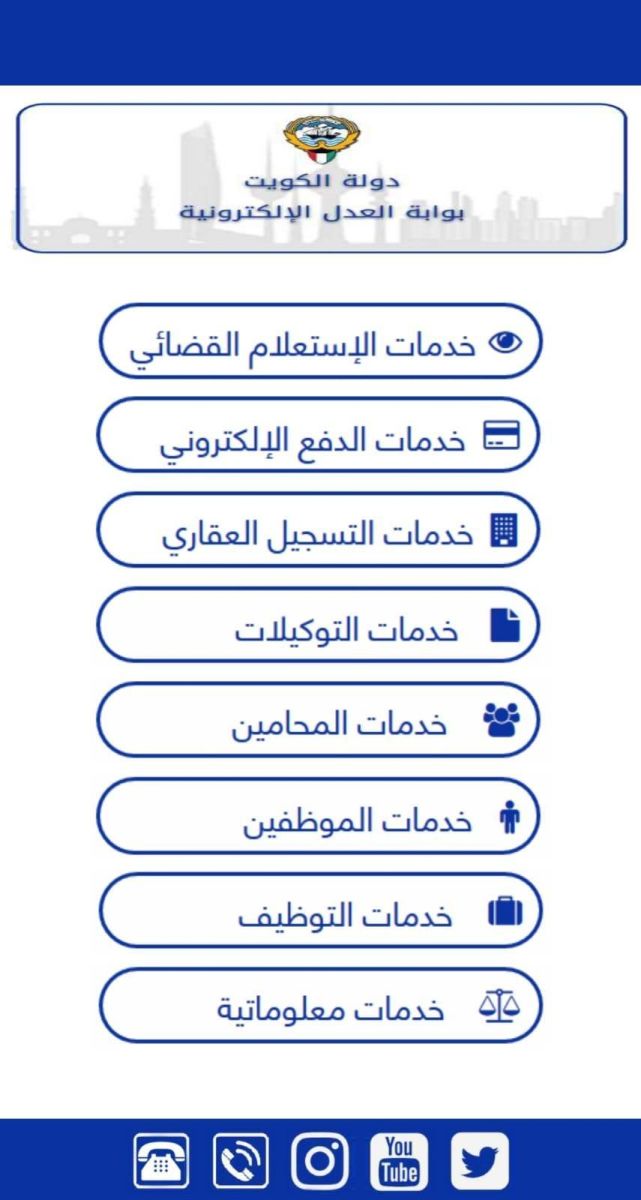Go to خدمات التوكيلات (power of attorney)

point(319,626)
